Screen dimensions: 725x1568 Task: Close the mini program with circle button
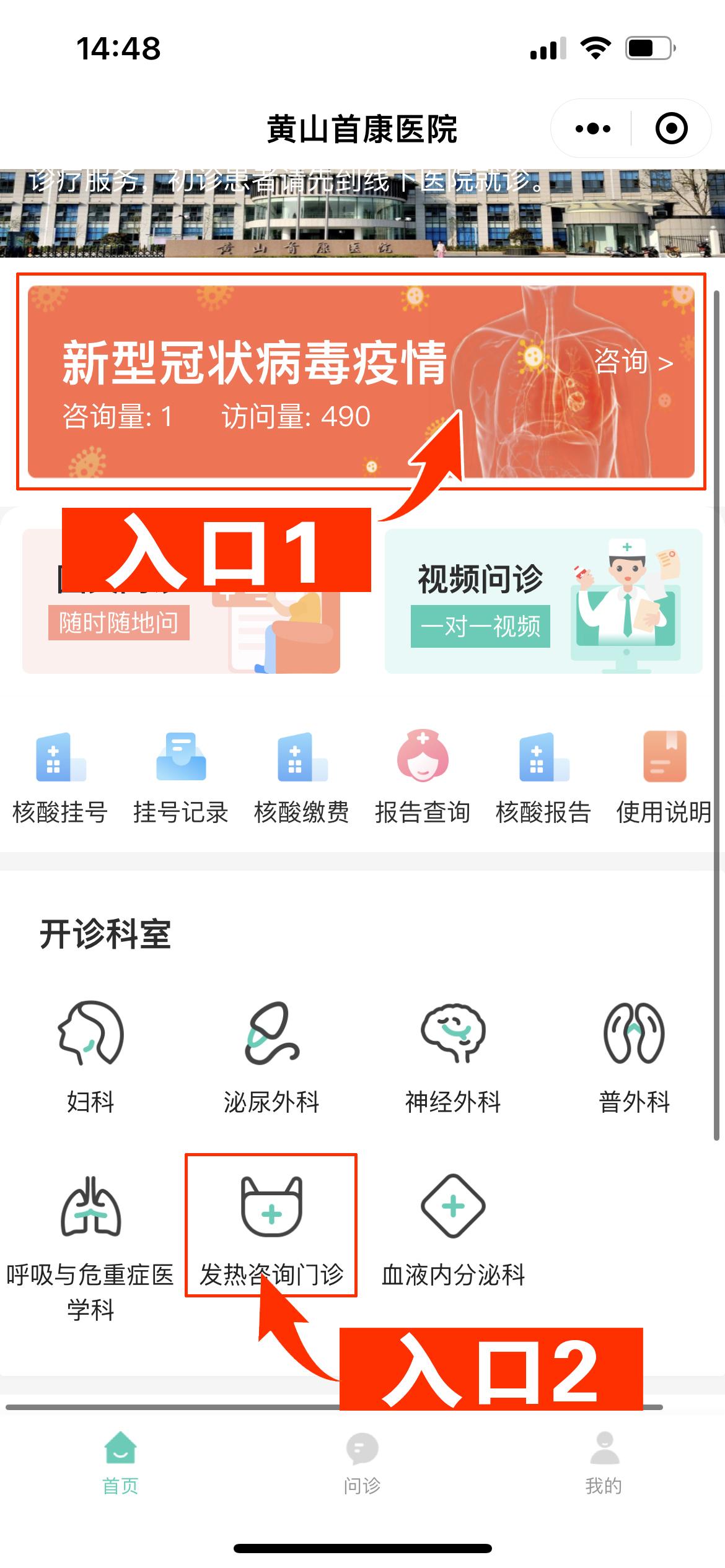tap(671, 129)
